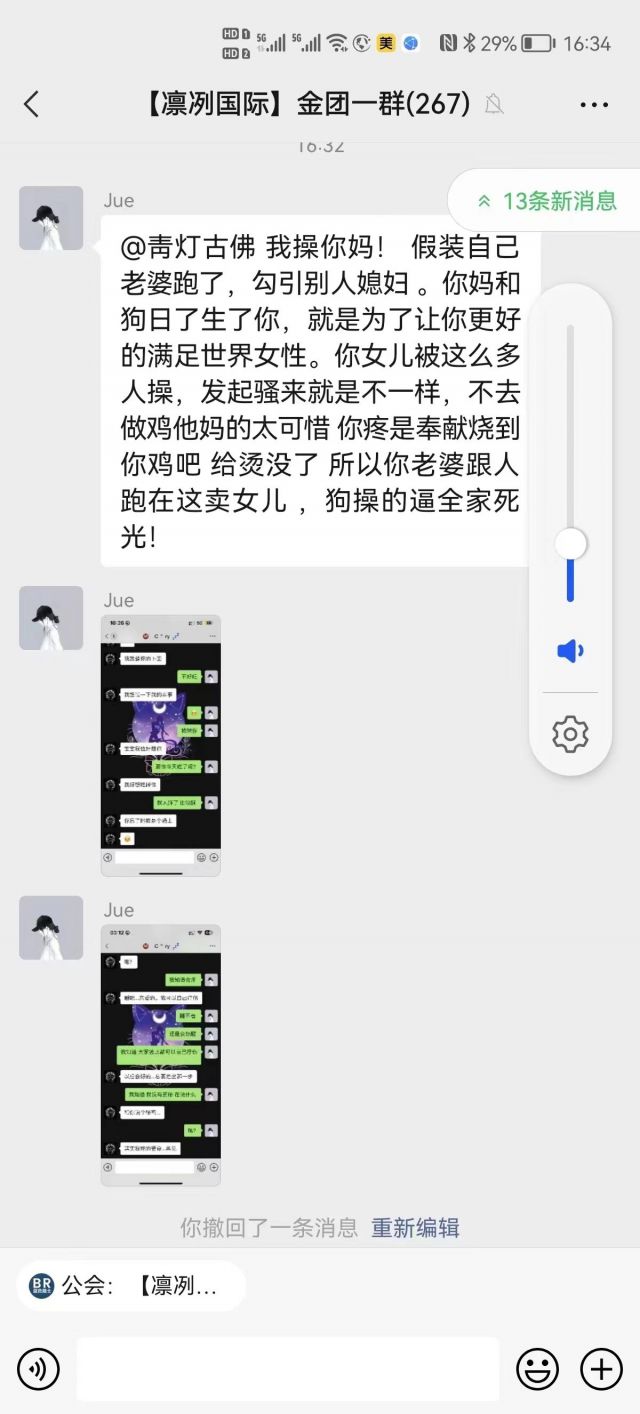This screenshot has height=1414, width=640.
Task: Switch to voice input mode
Action: point(38,1369)
